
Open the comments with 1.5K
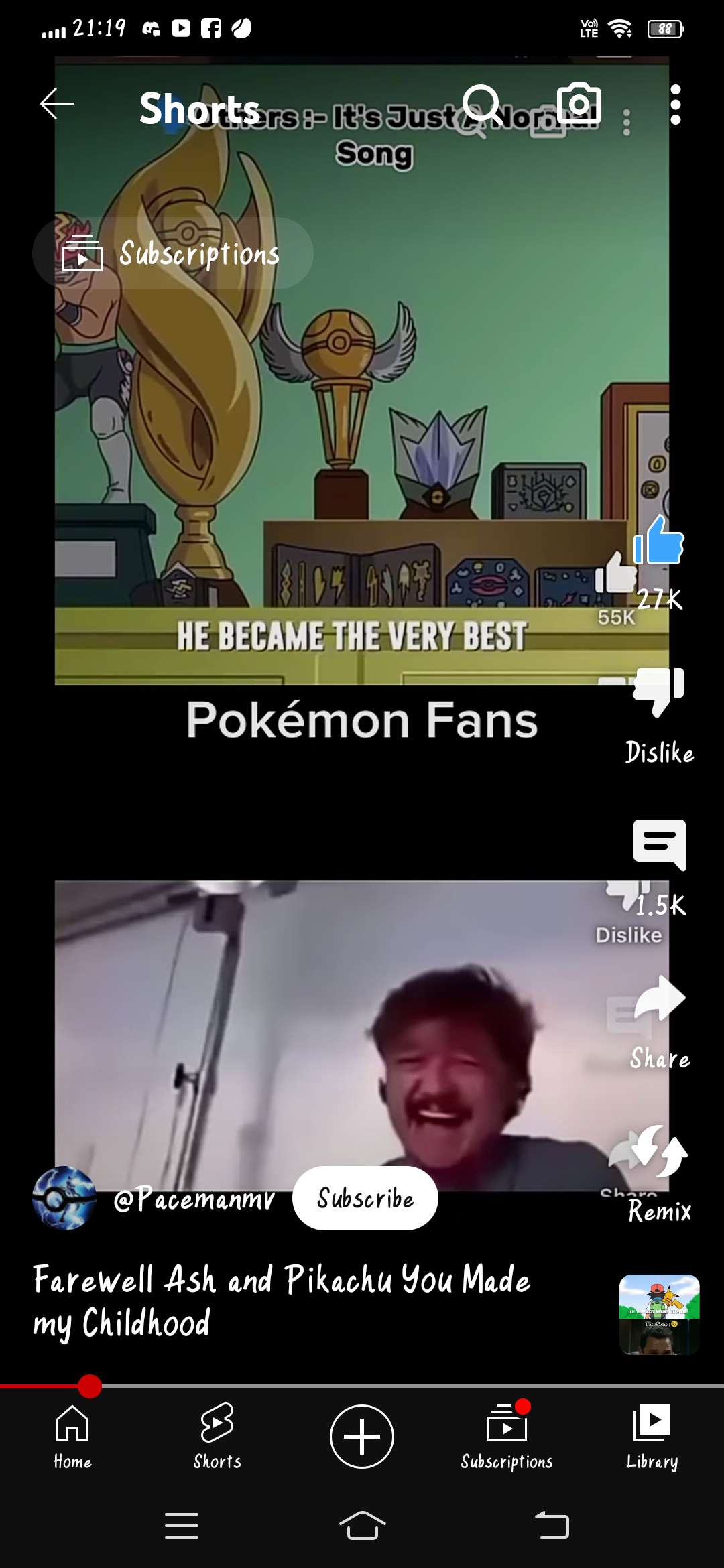[659, 846]
